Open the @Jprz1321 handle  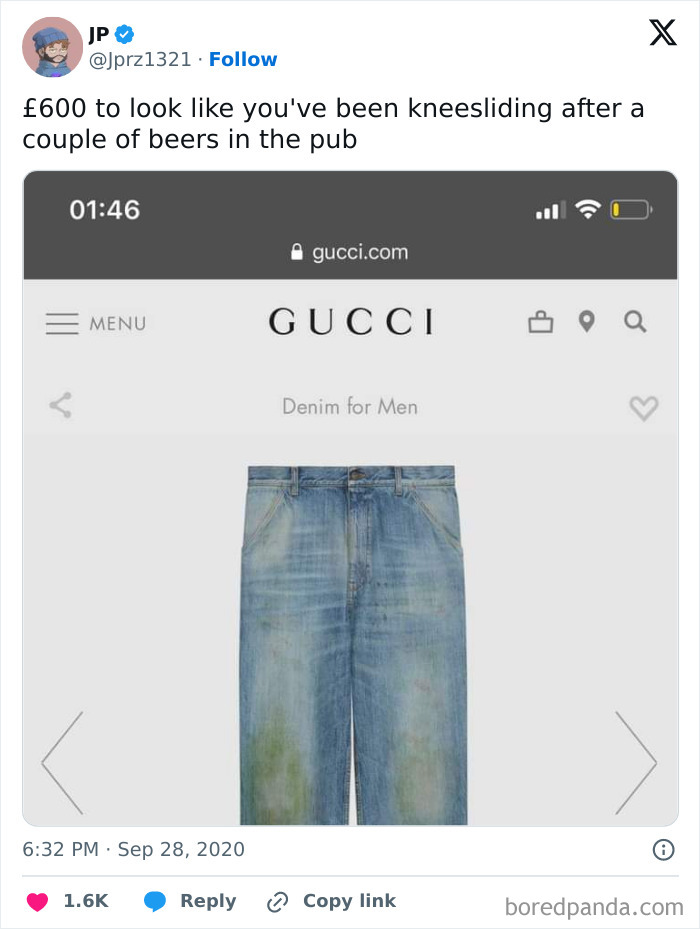pyautogui.click(x=140, y=59)
